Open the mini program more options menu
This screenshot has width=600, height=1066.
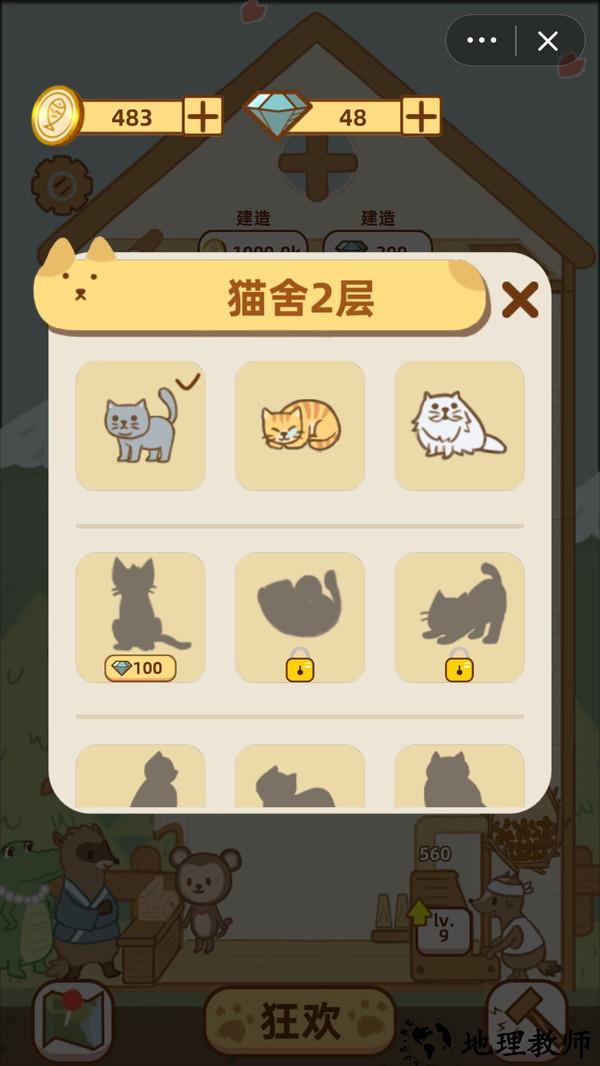click(x=482, y=41)
